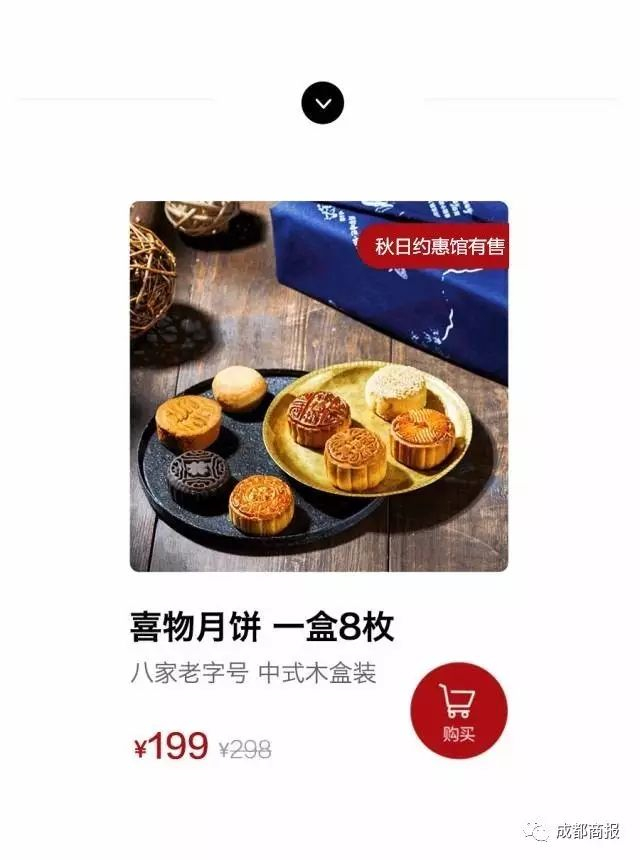640x860 pixels.
Task: Expand the black down-chevron circle
Action: click(x=322, y=103)
